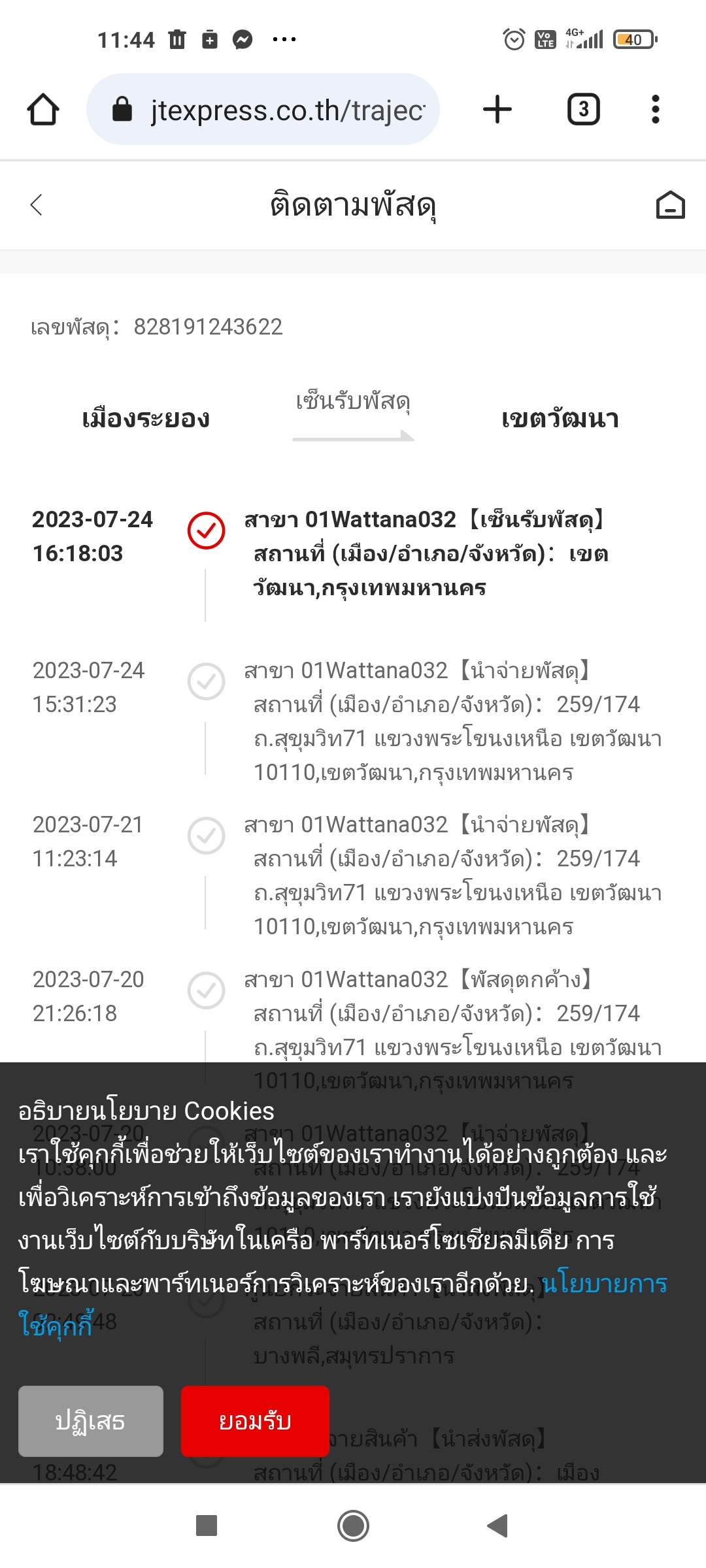Tap the system recent apps button
The width and height of the screenshot is (706, 1568).
(207, 1526)
